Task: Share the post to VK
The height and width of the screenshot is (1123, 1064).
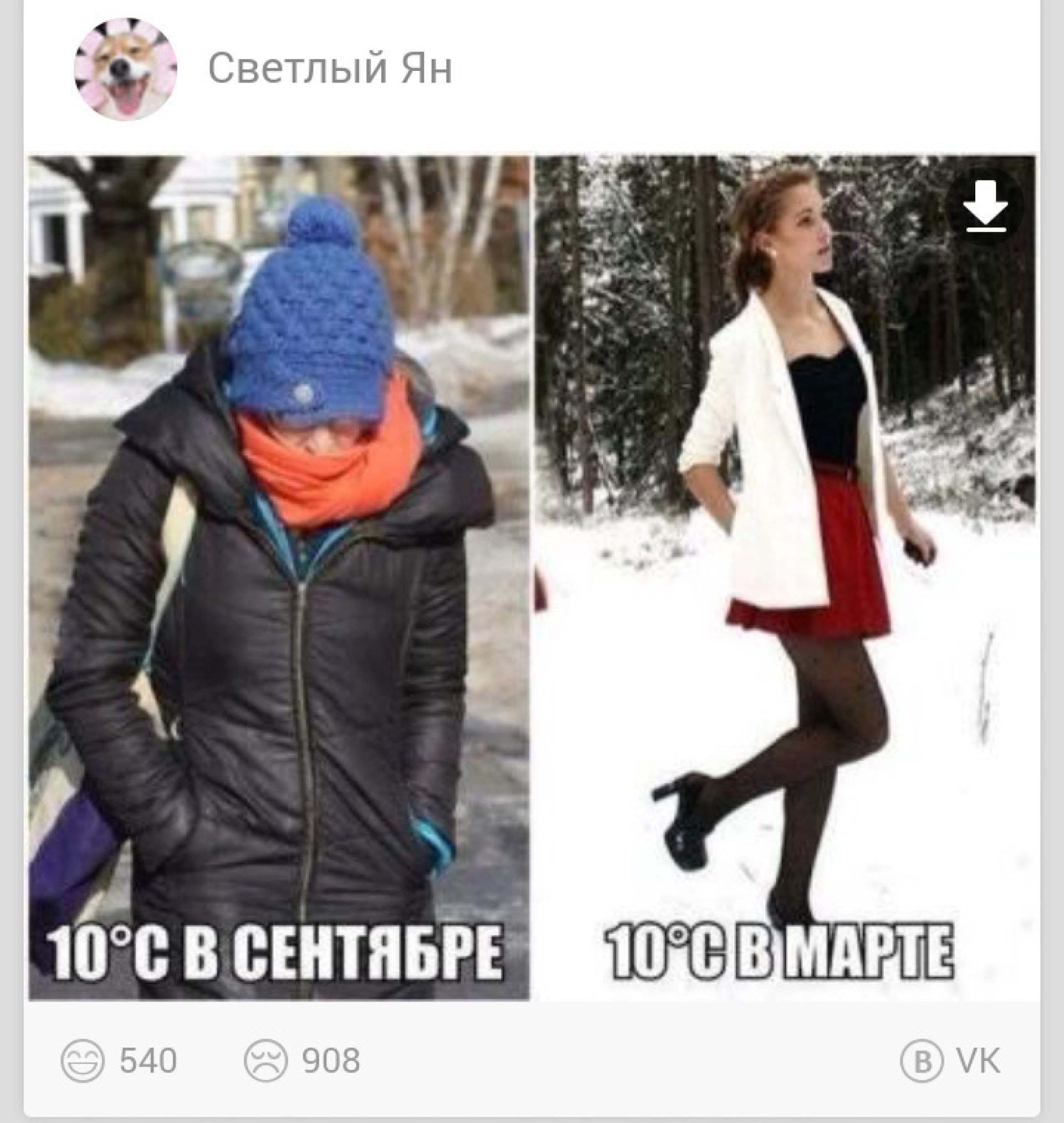Action: [x=951, y=1060]
